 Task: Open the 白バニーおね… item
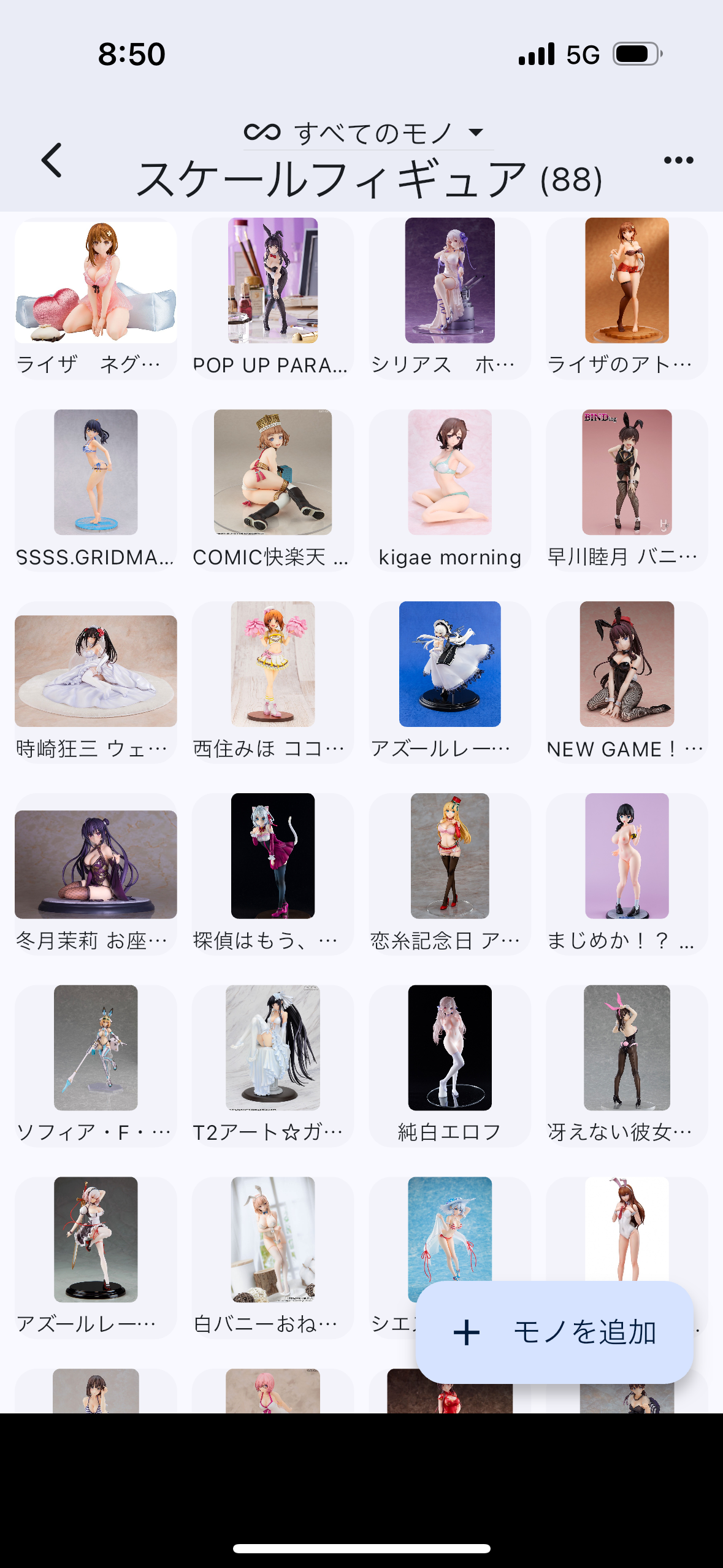coord(272,1257)
